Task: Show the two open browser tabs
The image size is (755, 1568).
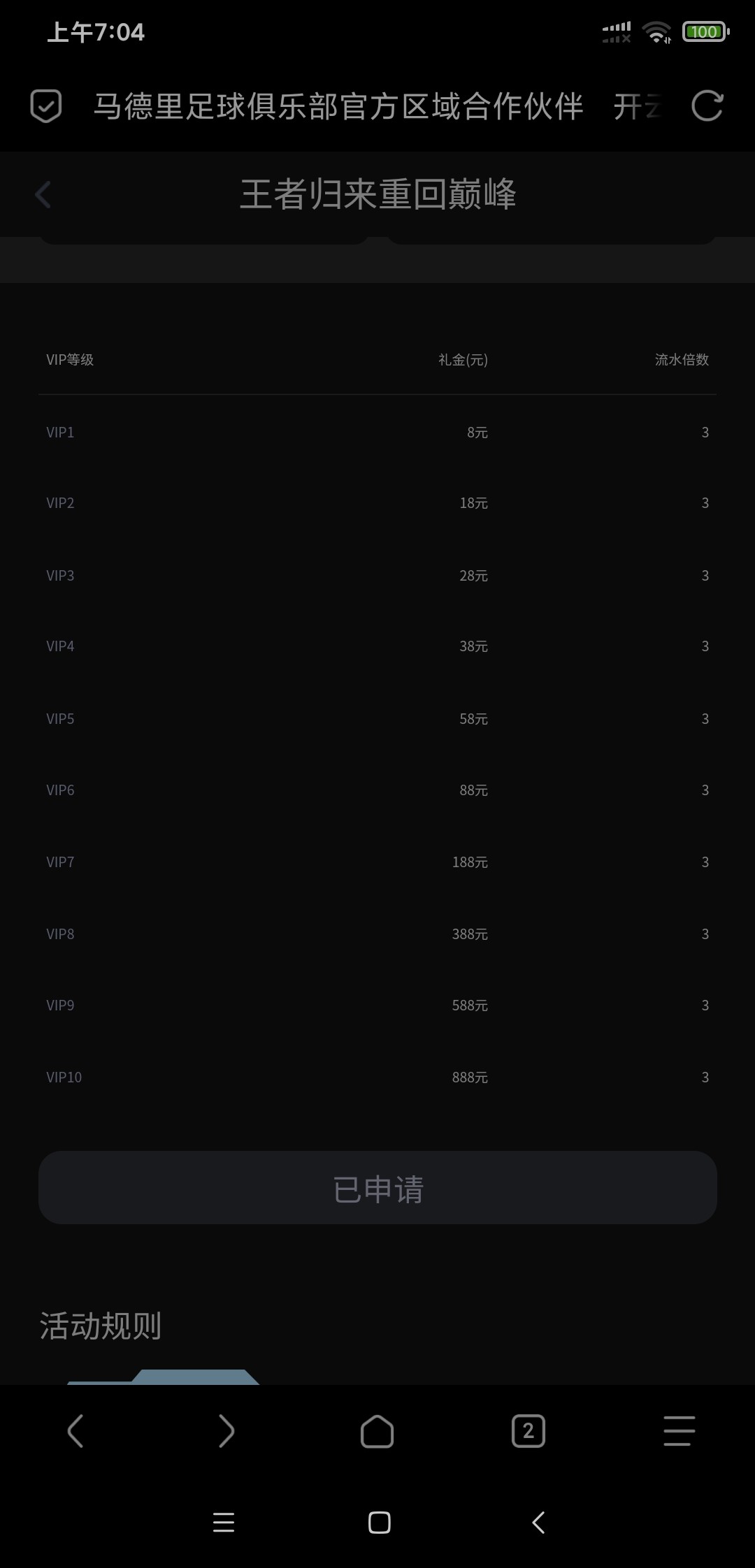Action: [x=528, y=1431]
